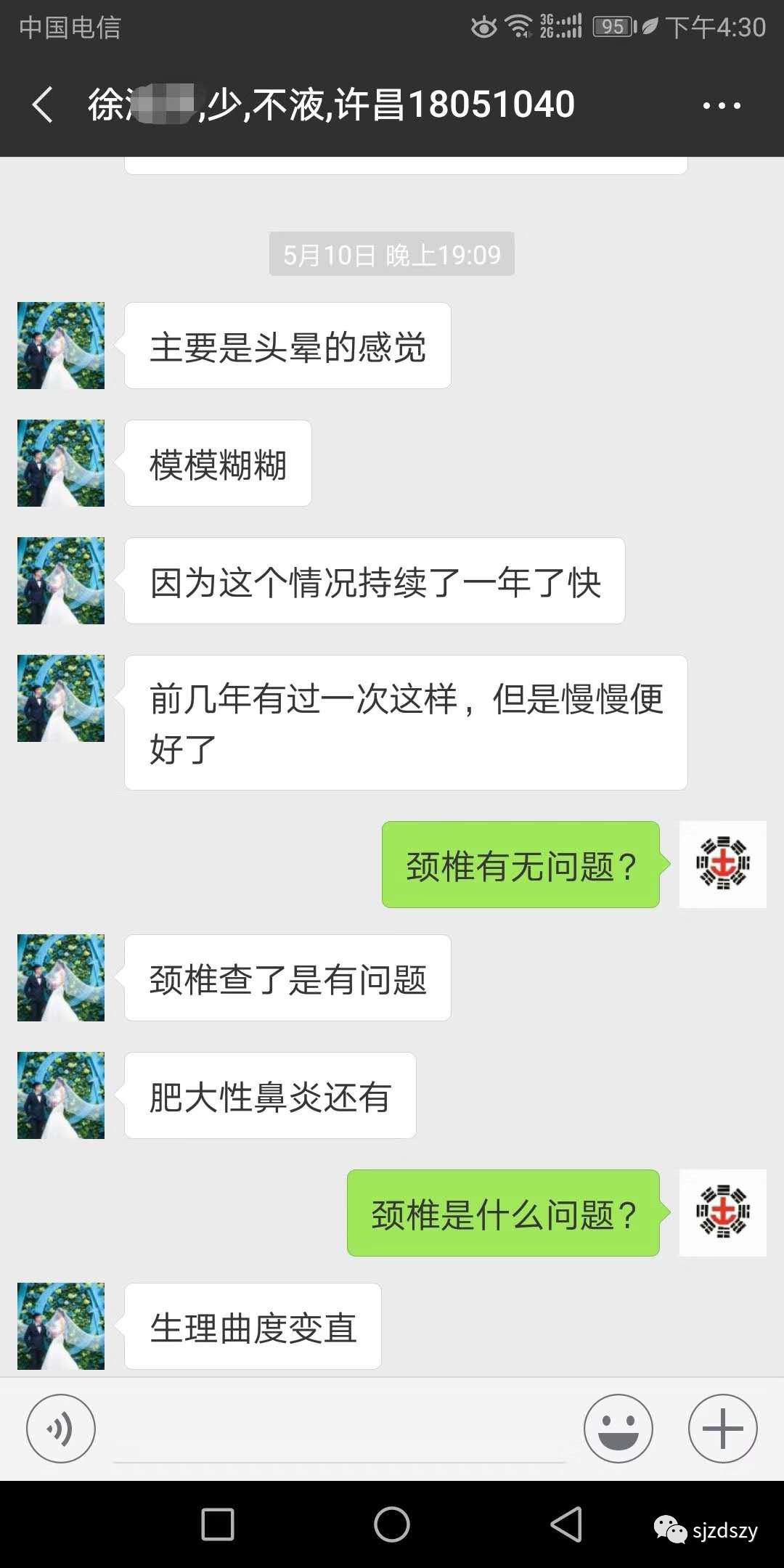The width and height of the screenshot is (784, 1568).
Task: Tap the message text field
Action: [x=340, y=1429]
